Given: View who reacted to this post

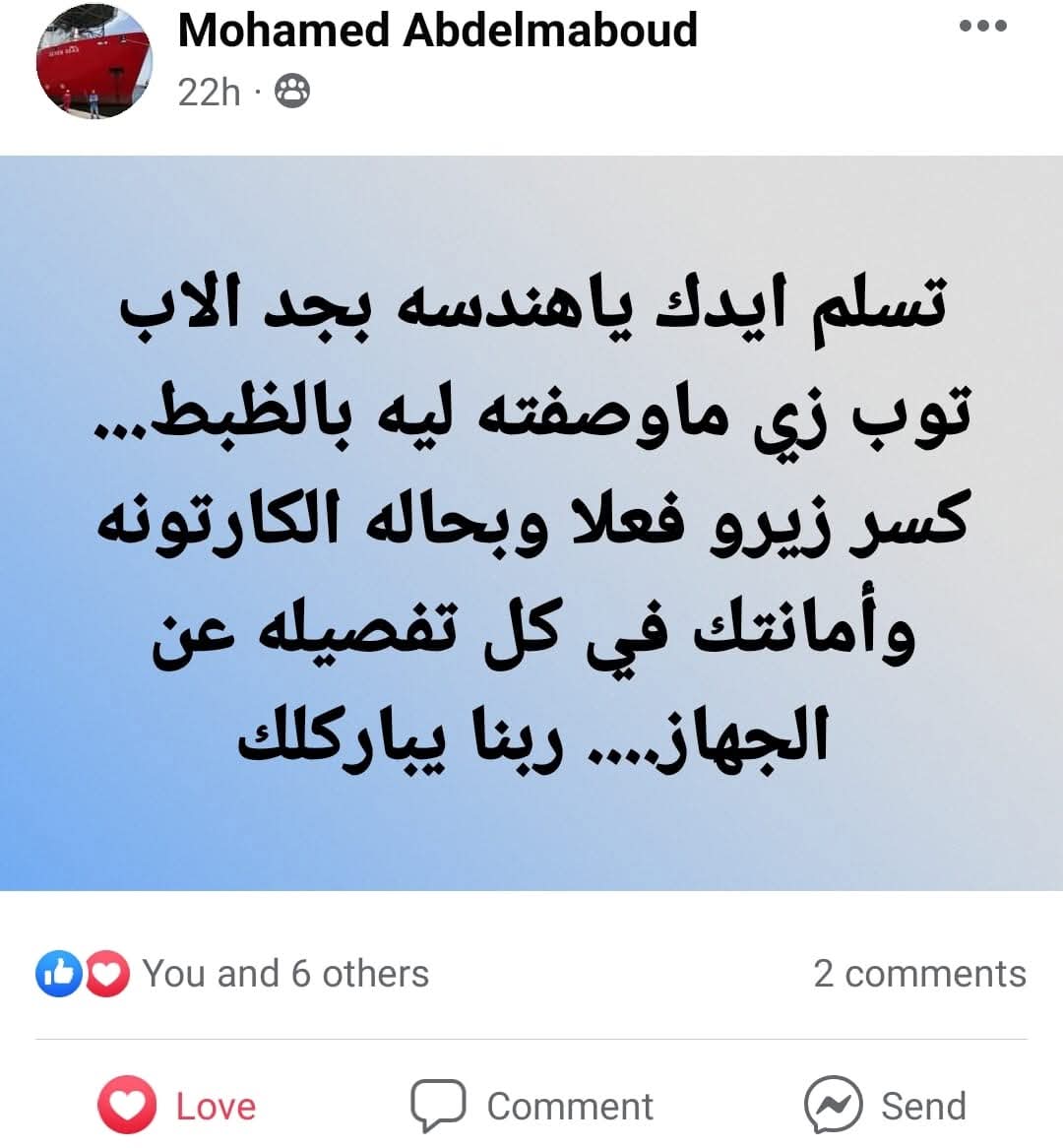Looking at the screenshot, I should (x=232, y=974).
